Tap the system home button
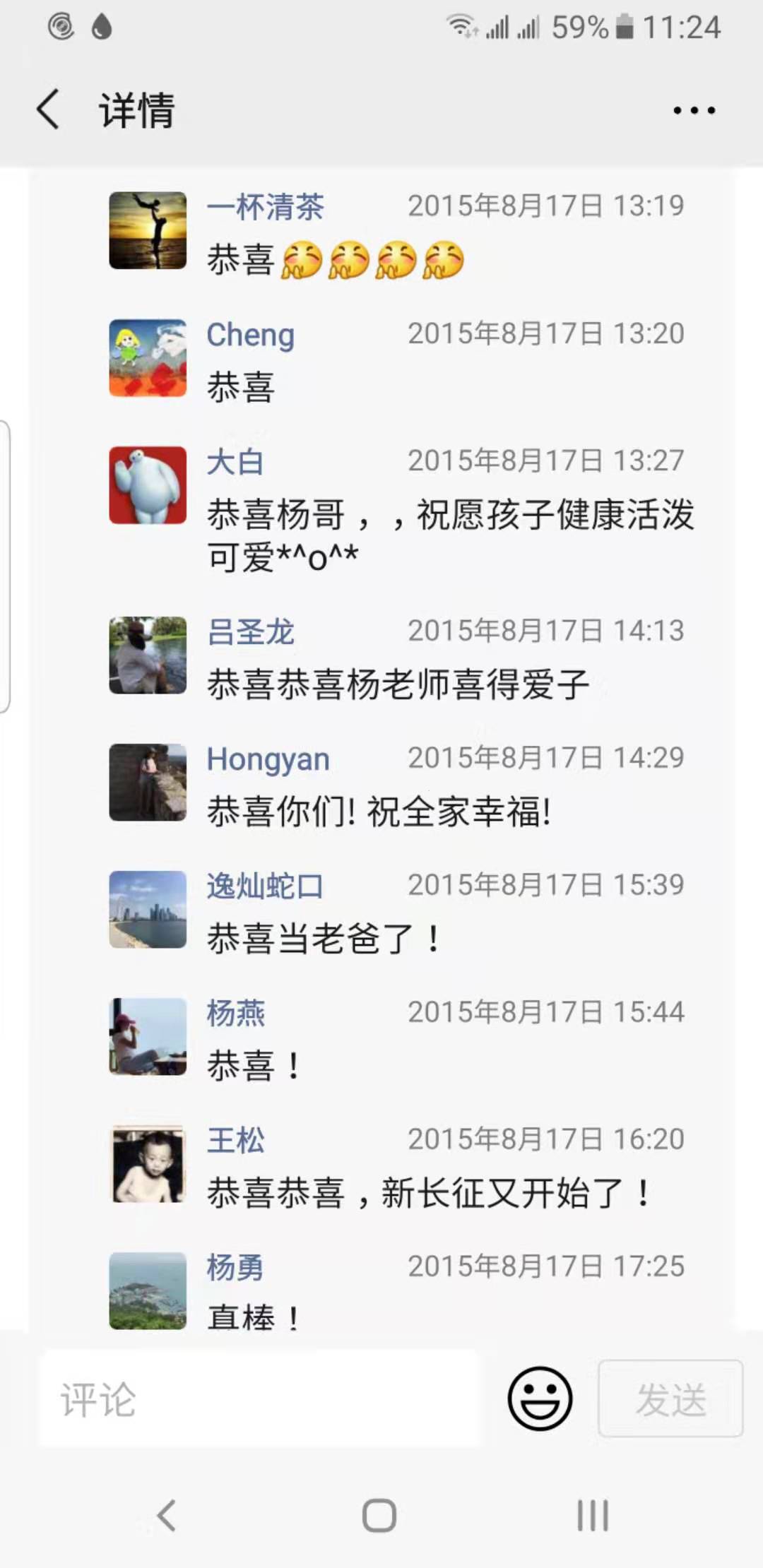This screenshot has width=763, height=1568. (x=379, y=1516)
